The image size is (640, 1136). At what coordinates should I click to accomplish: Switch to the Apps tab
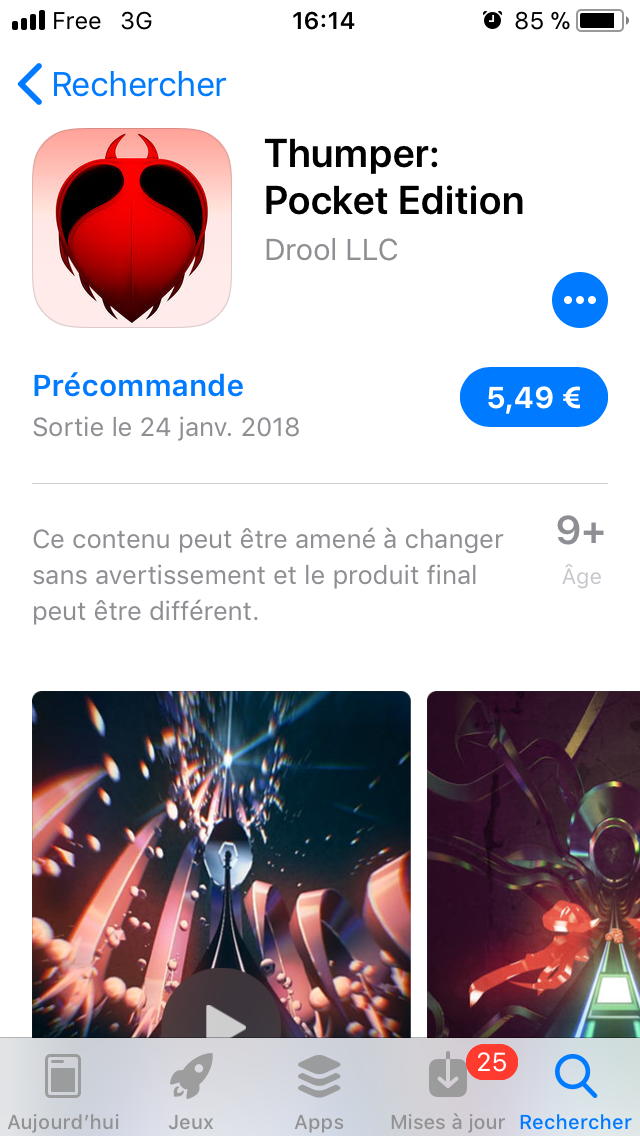coord(319,1090)
